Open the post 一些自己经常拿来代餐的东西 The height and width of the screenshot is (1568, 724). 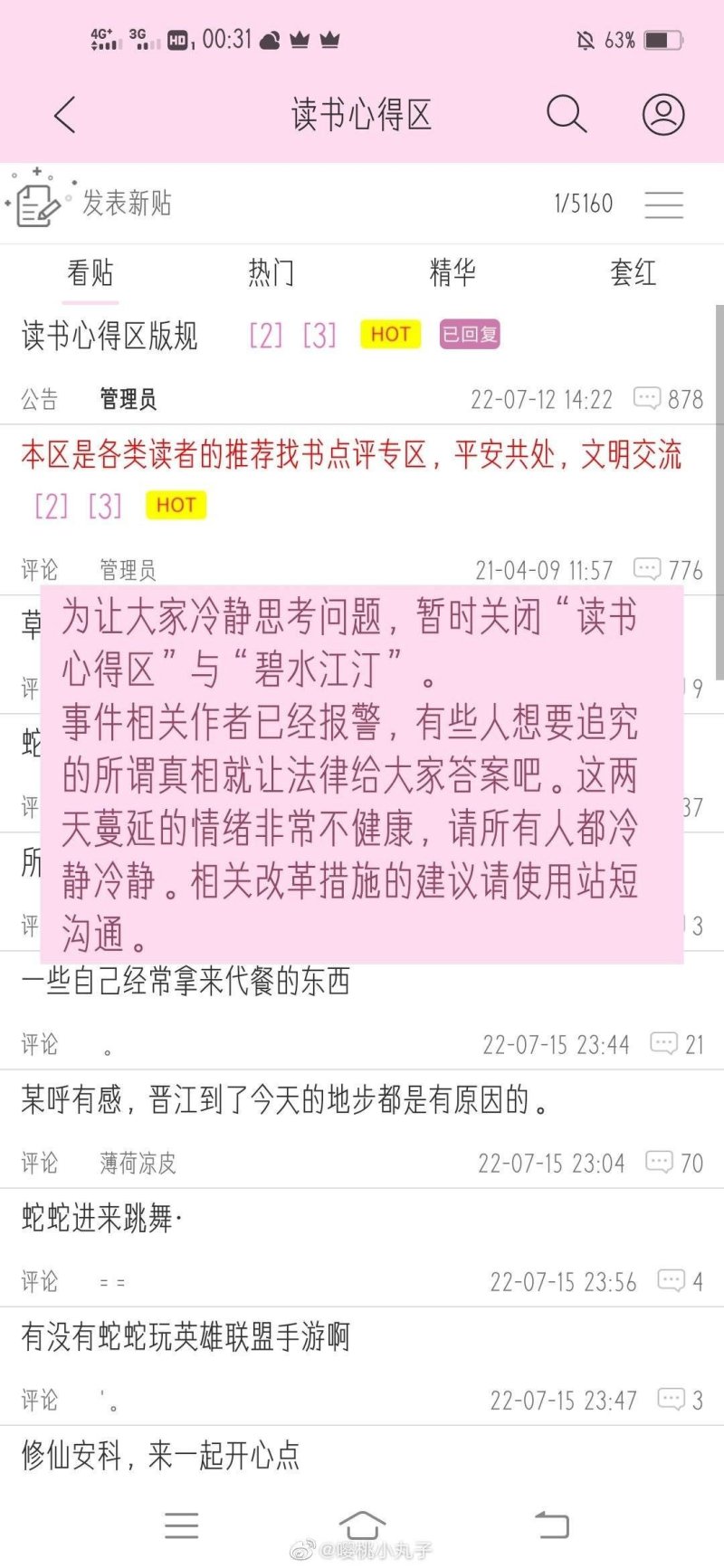[186, 982]
